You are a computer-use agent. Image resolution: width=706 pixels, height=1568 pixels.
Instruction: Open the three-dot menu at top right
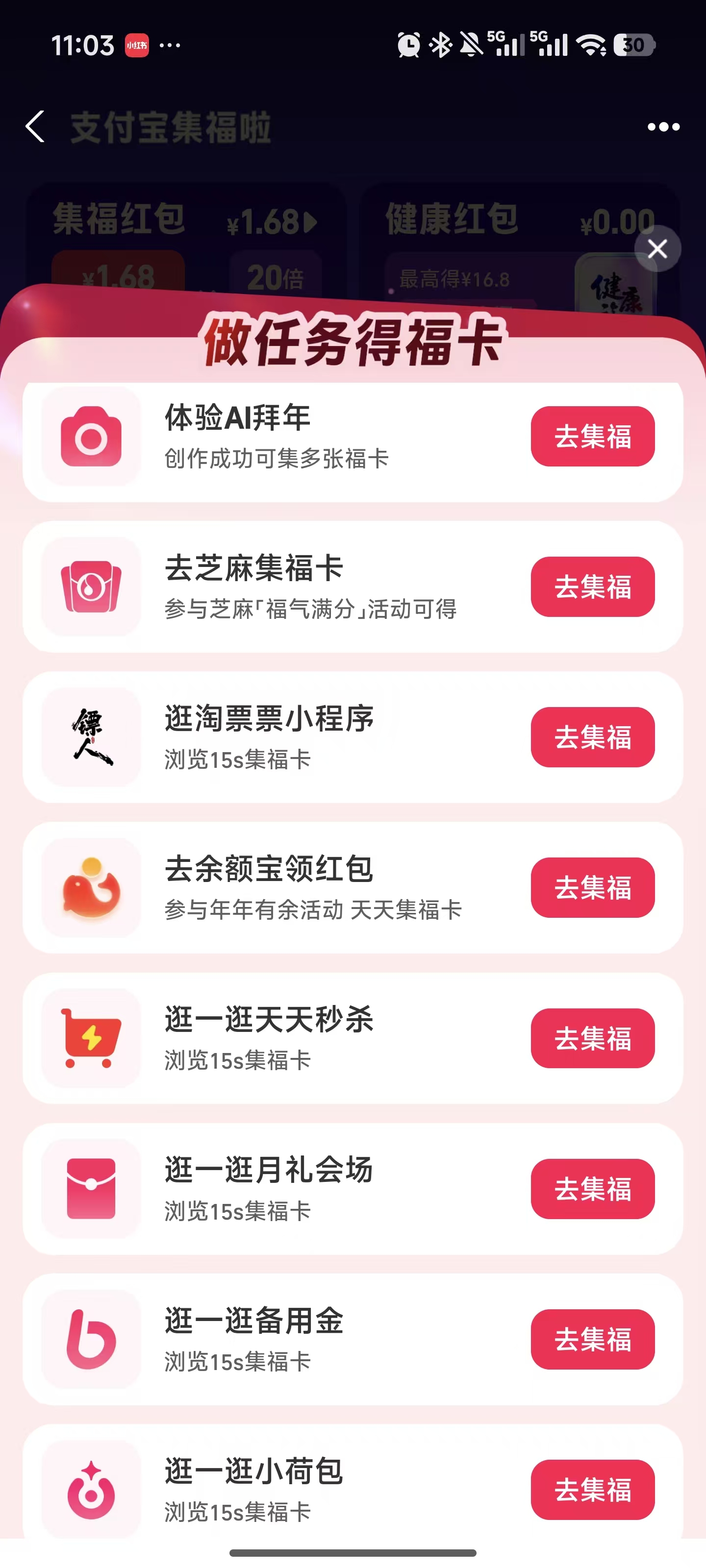[x=663, y=126]
